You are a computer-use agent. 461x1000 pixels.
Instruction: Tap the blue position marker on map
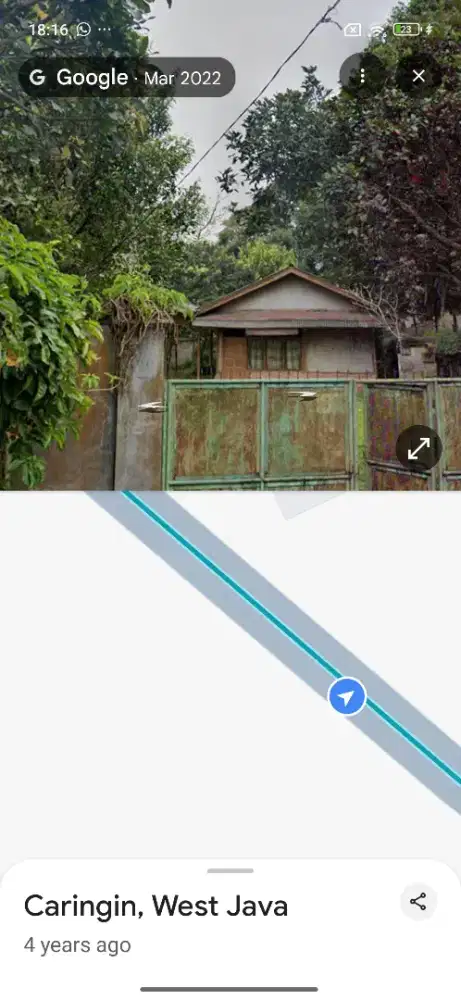(347, 696)
